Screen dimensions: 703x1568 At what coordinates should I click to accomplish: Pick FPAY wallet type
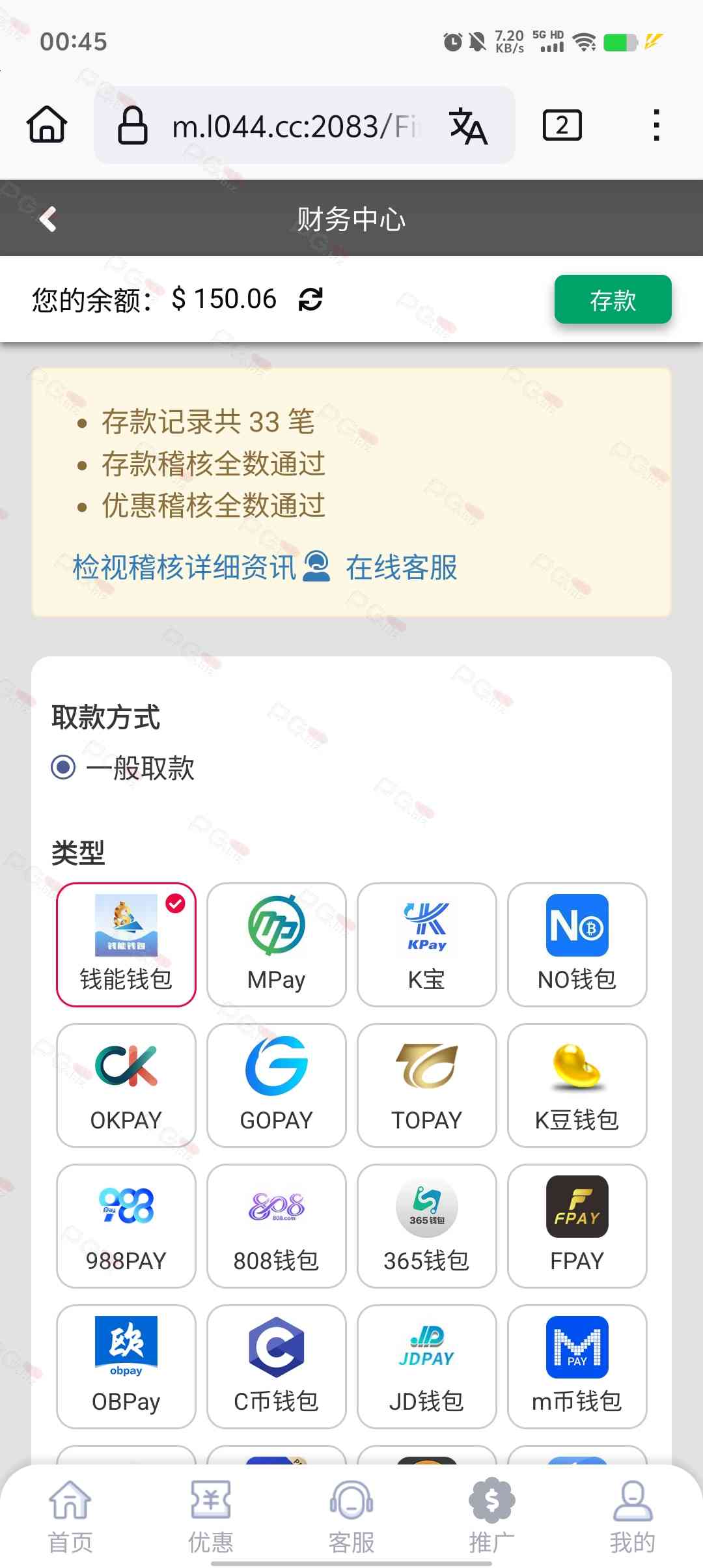pos(577,1225)
